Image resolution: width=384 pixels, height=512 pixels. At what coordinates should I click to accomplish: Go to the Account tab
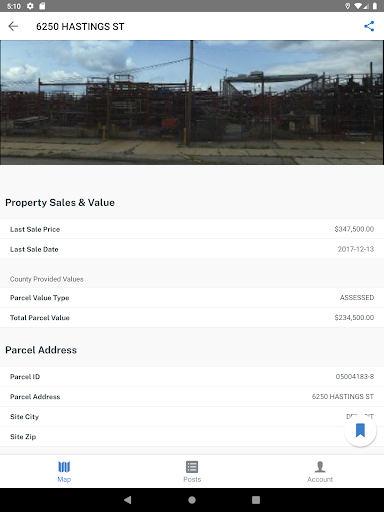(320, 471)
